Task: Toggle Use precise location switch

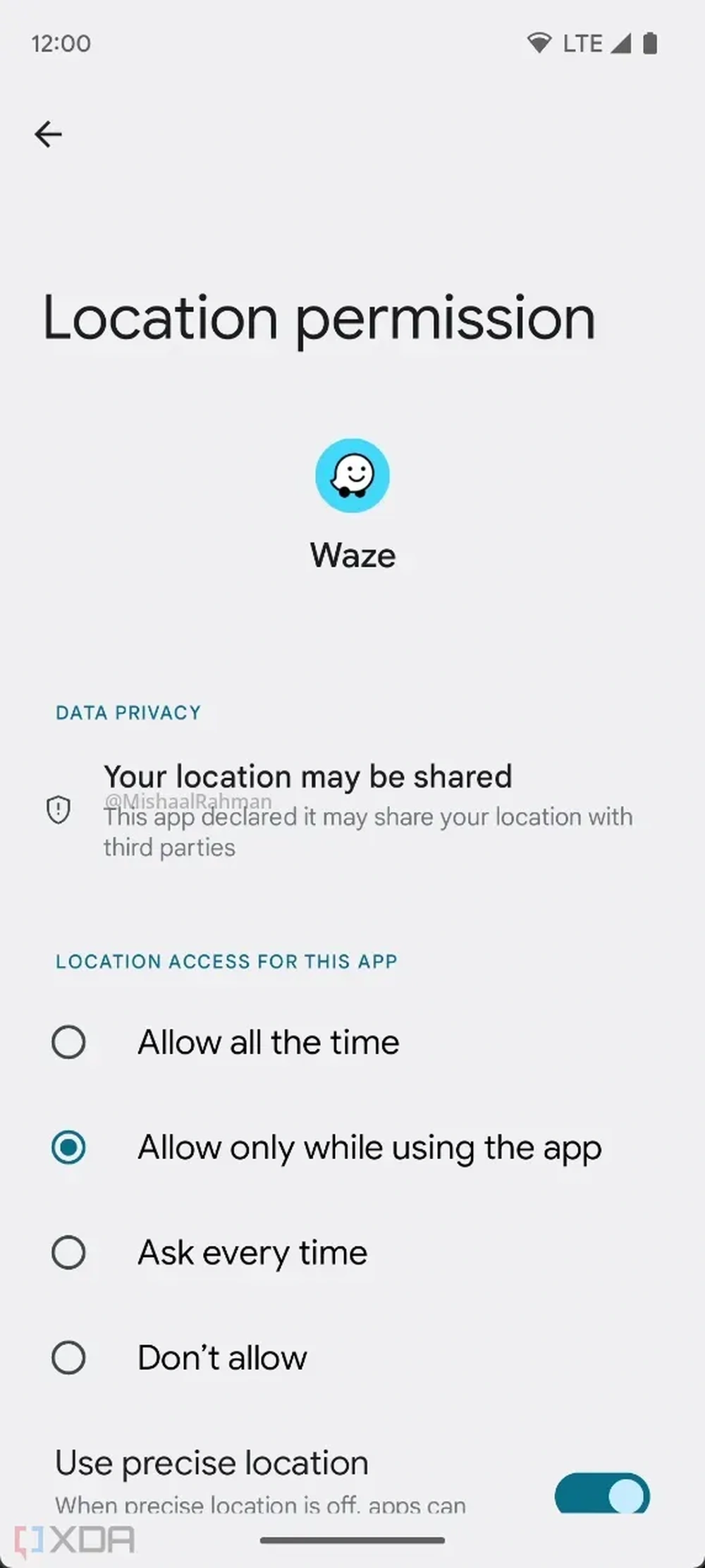Action: click(601, 1493)
